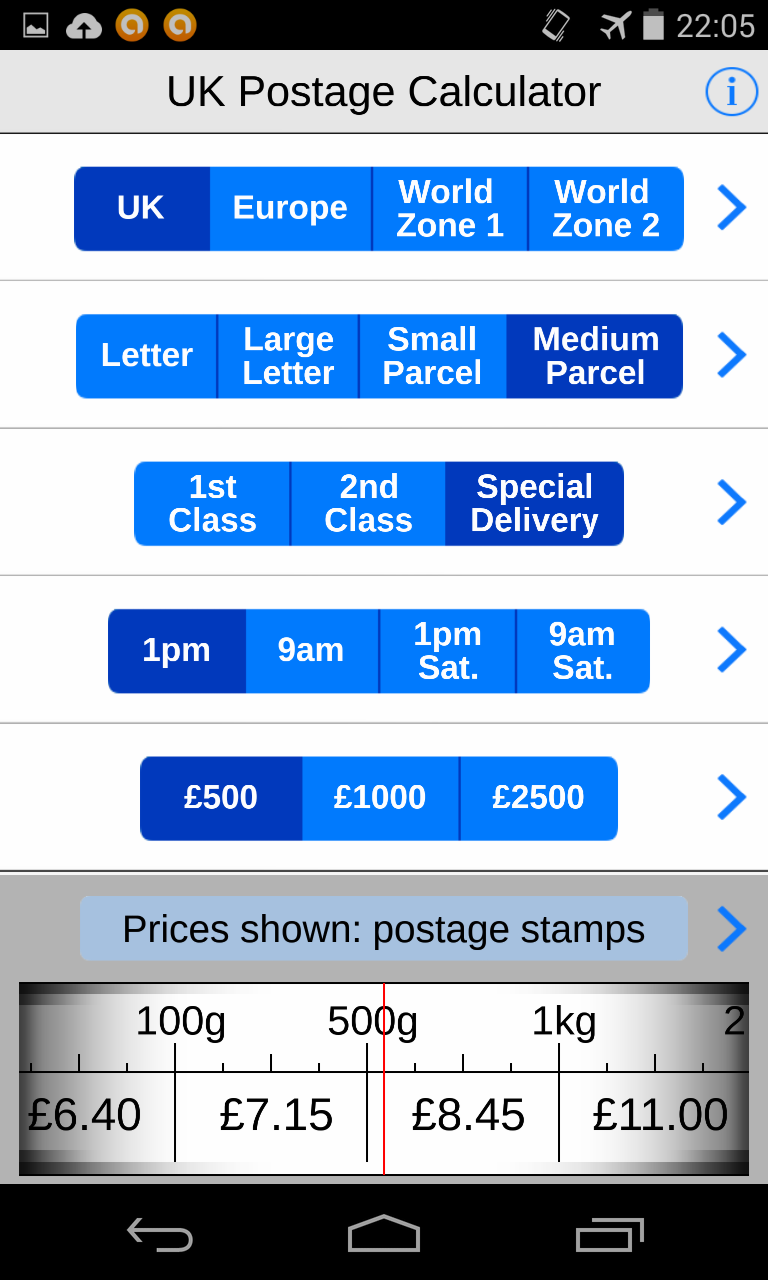Image resolution: width=768 pixels, height=1280 pixels.
Task: Expand the destination row details chevron
Action: coord(730,208)
